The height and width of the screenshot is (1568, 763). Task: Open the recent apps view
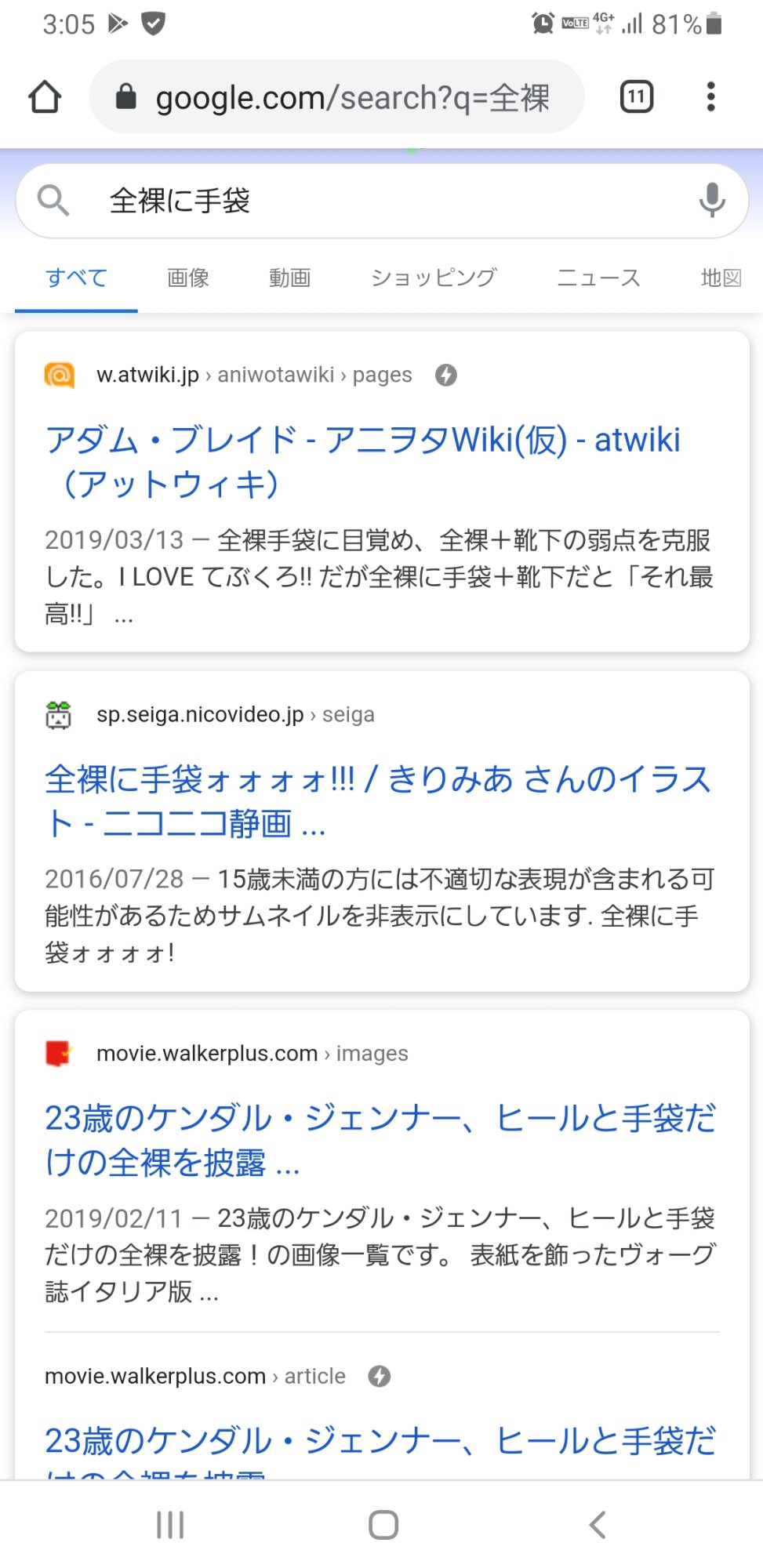[x=170, y=1525]
